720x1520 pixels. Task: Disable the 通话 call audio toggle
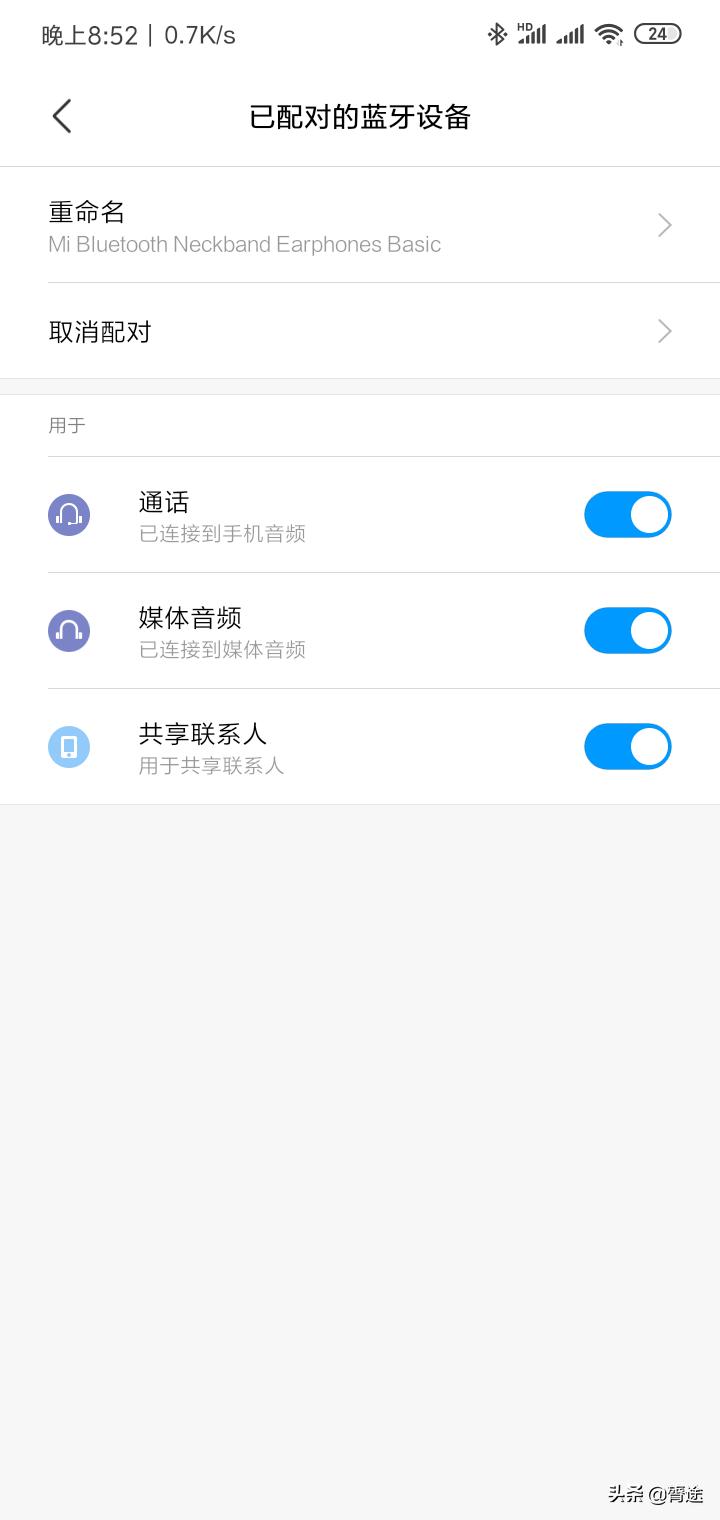pos(627,514)
